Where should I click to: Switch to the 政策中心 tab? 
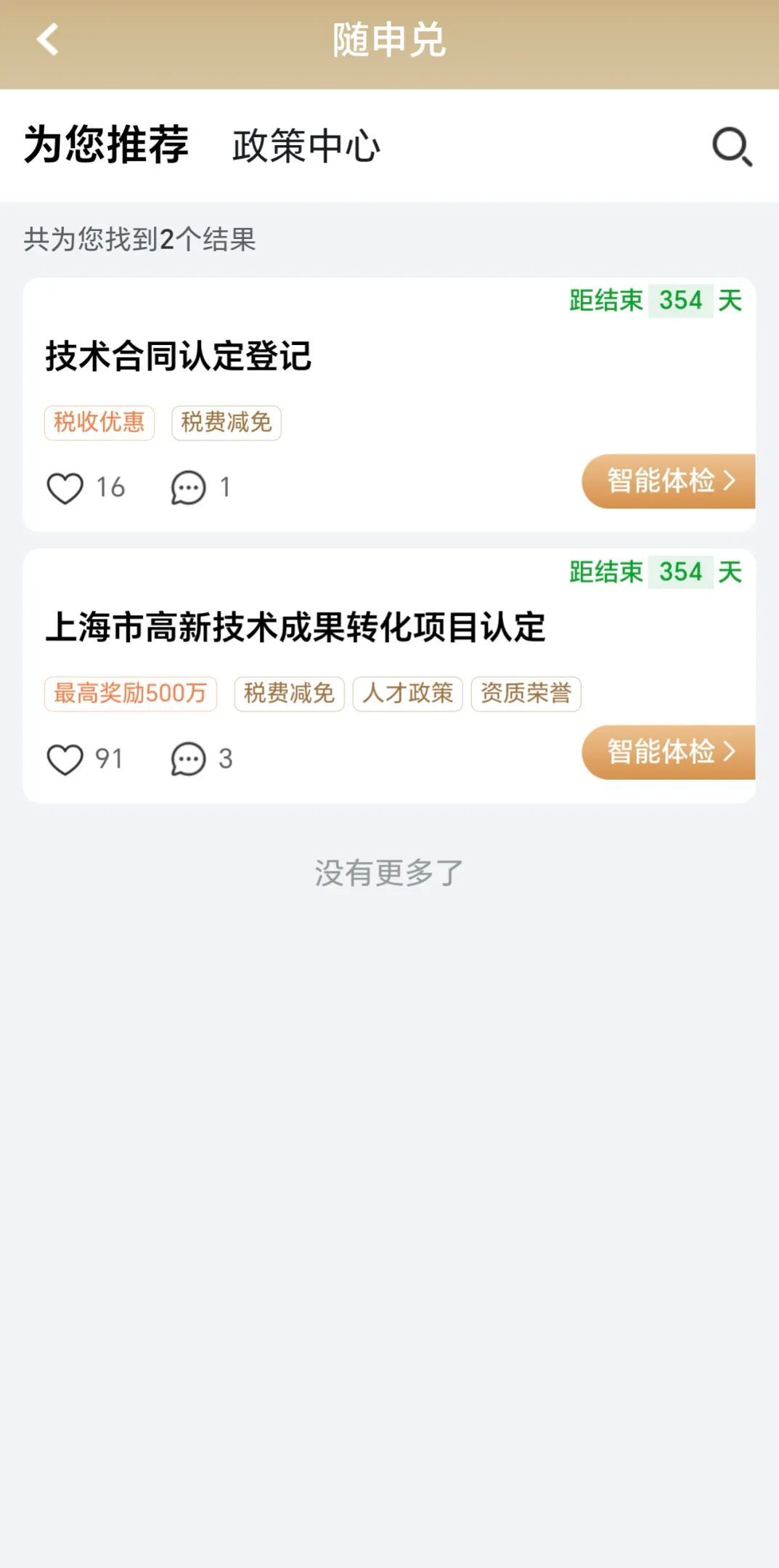[306, 146]
